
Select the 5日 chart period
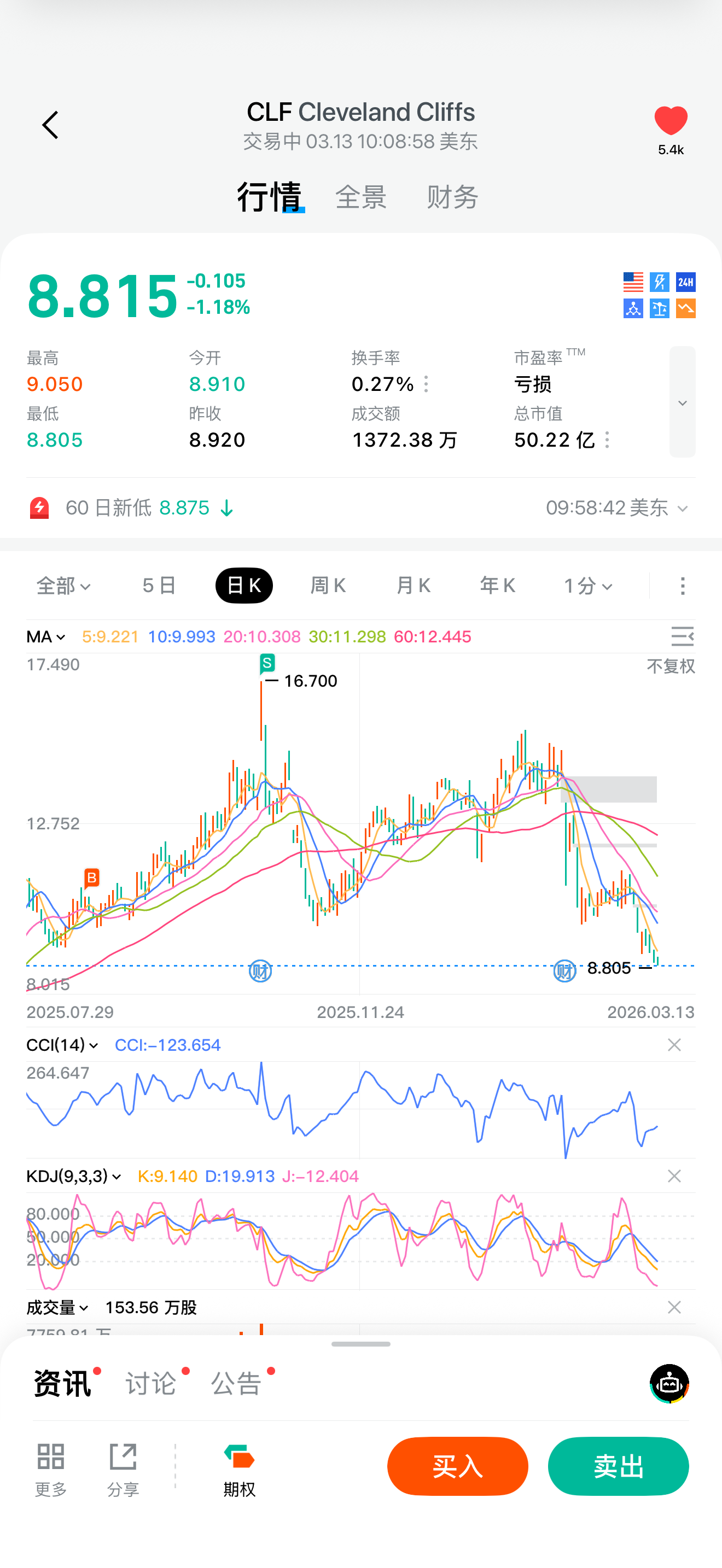(159, 586)
